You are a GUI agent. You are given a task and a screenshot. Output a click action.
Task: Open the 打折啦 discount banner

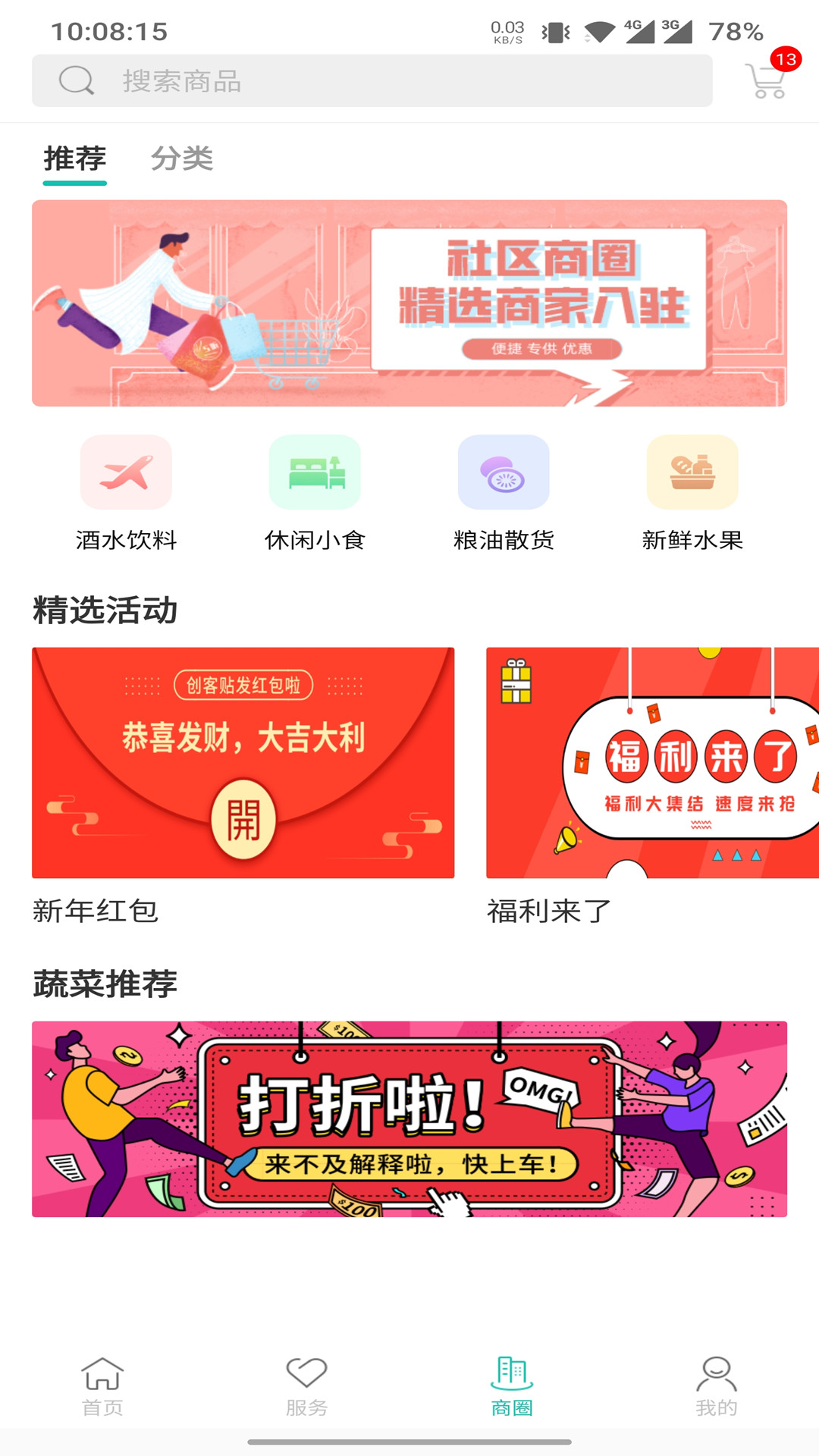pyautogui.click(x=409, y=1119)
